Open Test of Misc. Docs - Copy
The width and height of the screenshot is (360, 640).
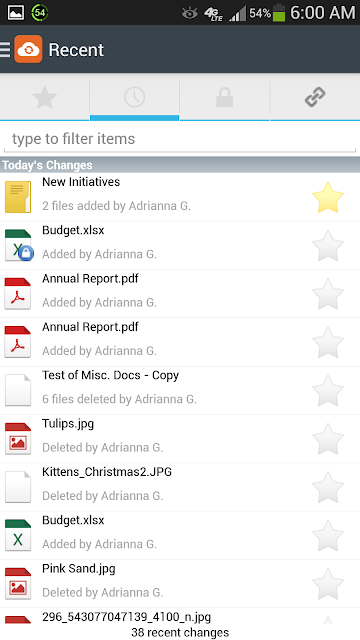[180, 391]
